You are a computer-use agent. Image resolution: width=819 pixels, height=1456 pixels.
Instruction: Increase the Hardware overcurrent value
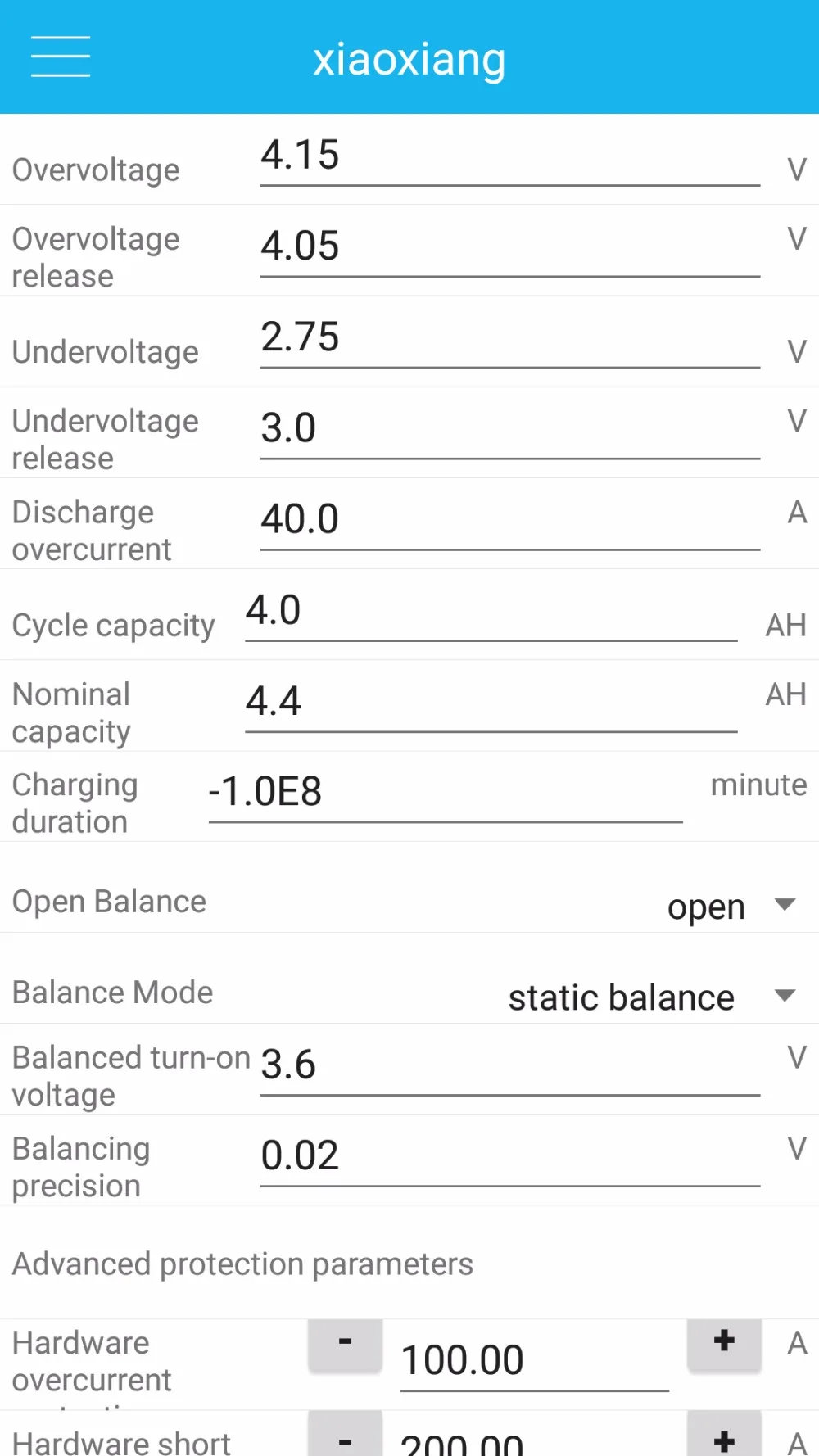724,1343
